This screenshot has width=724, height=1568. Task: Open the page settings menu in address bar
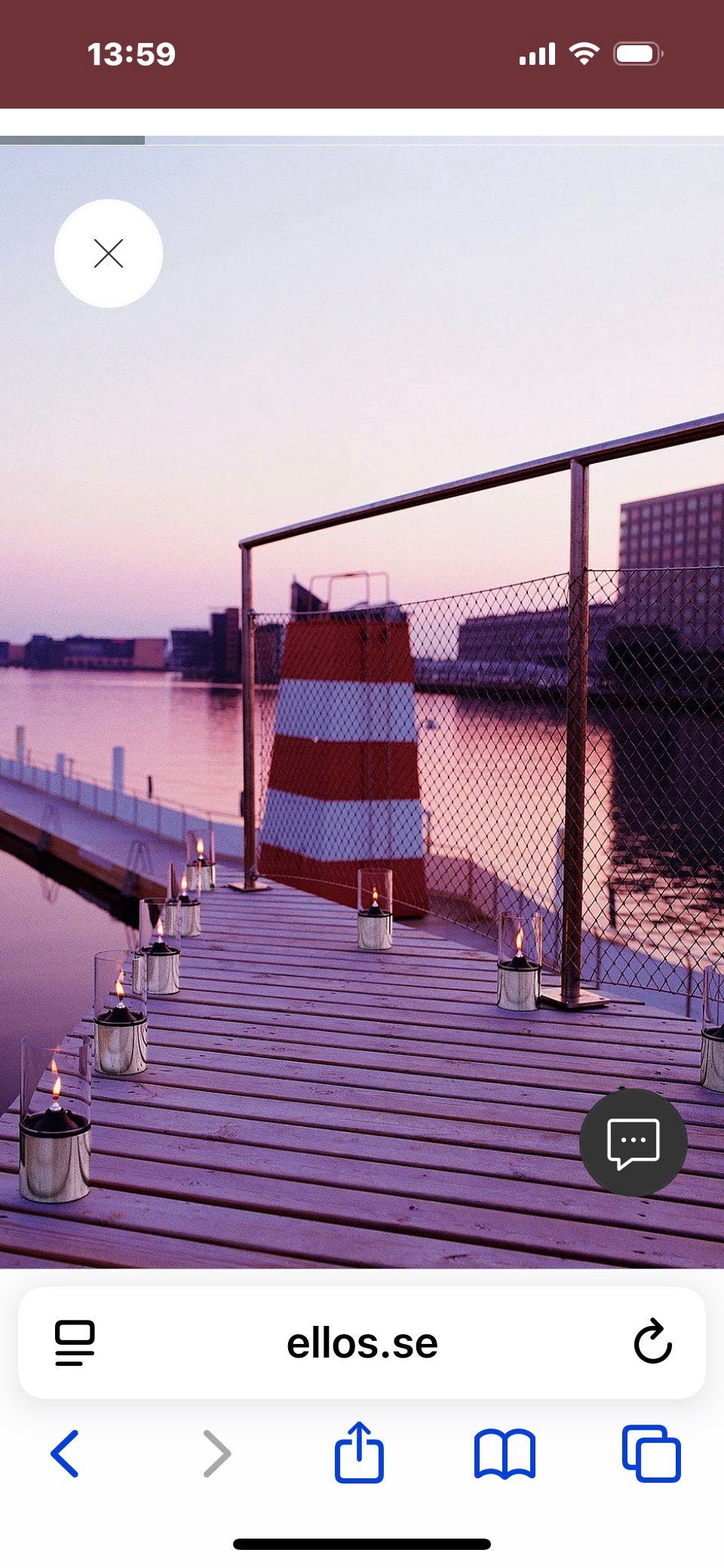75,1343
